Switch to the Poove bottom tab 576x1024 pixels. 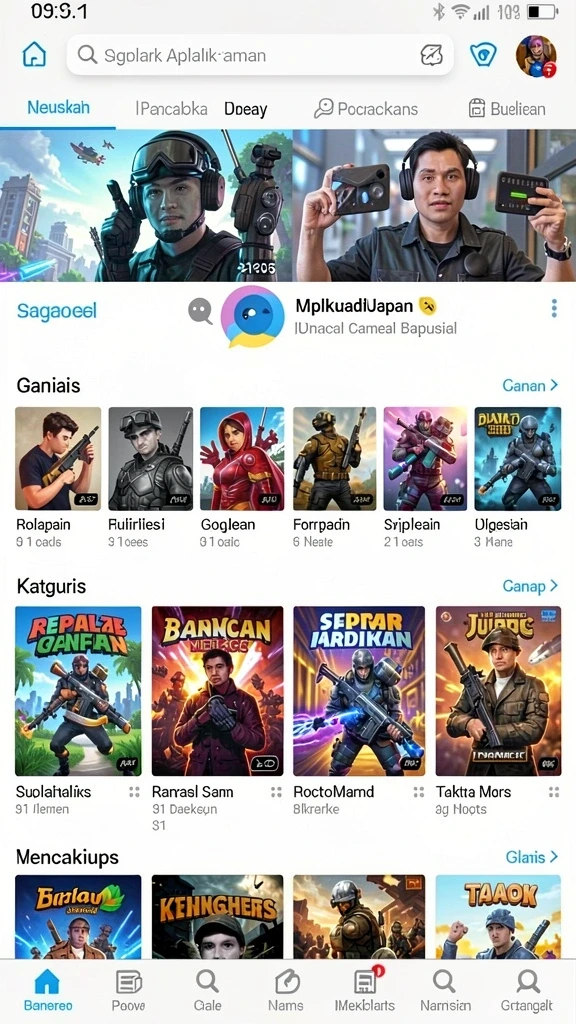tap(129, 990)
